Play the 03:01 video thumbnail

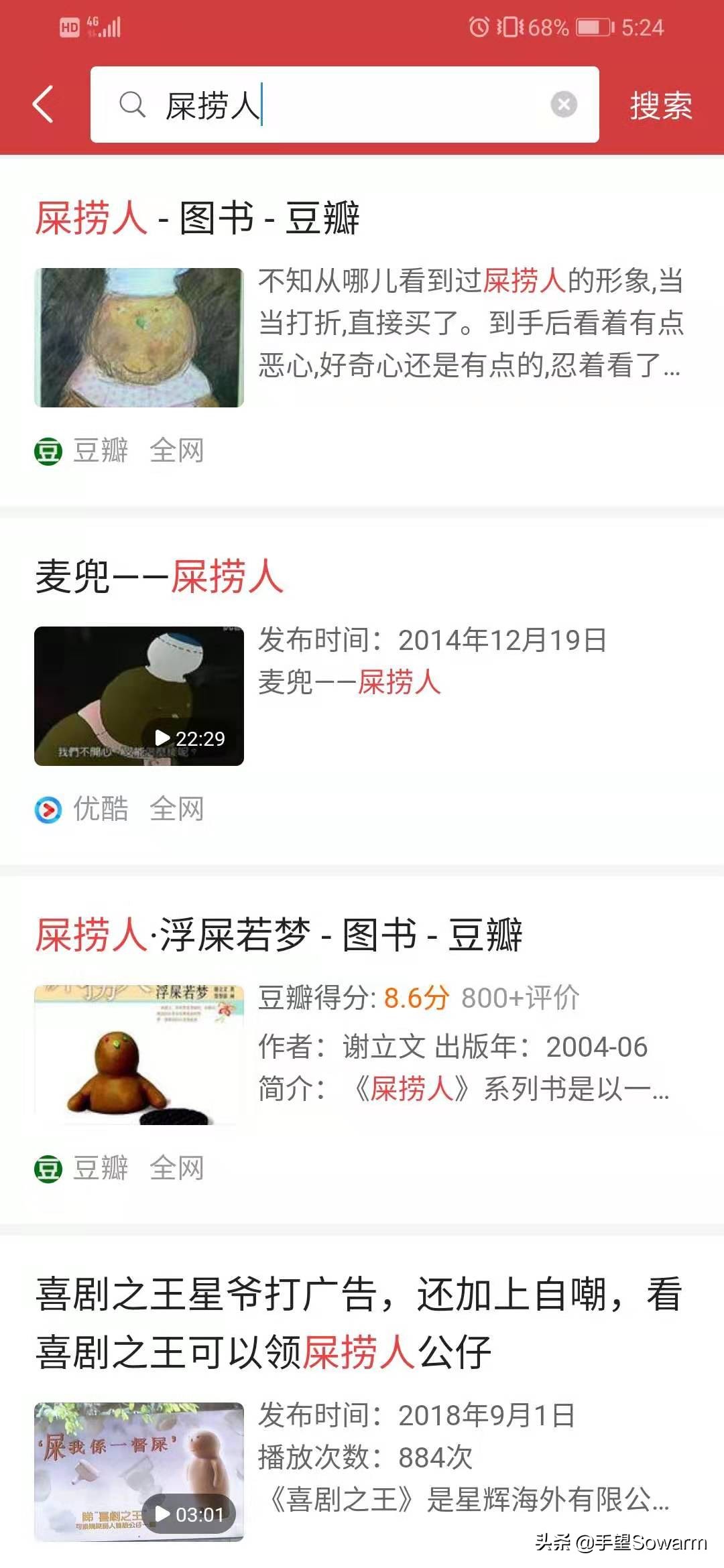(139, 1472)
